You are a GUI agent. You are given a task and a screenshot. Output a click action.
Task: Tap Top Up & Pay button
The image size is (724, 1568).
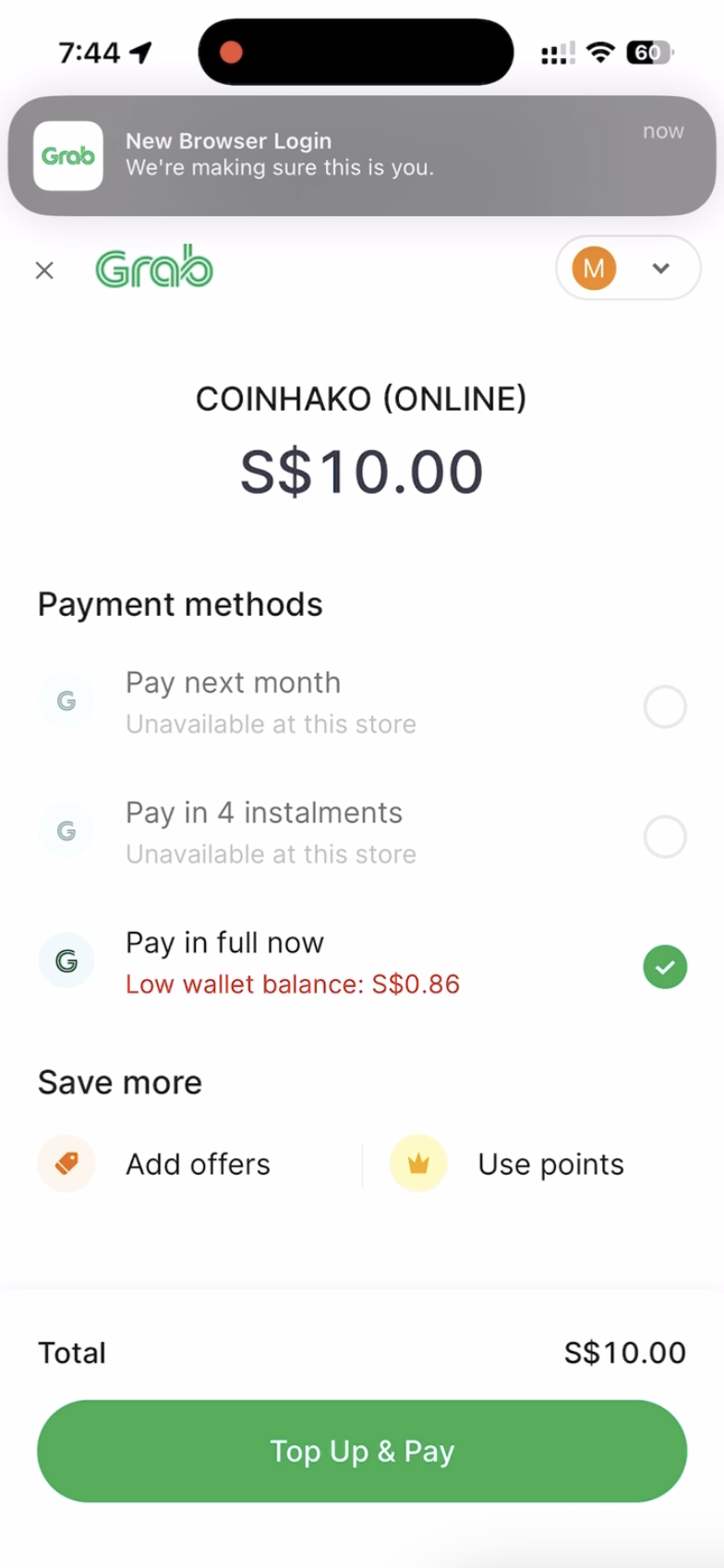click(x=362, y=1451)
